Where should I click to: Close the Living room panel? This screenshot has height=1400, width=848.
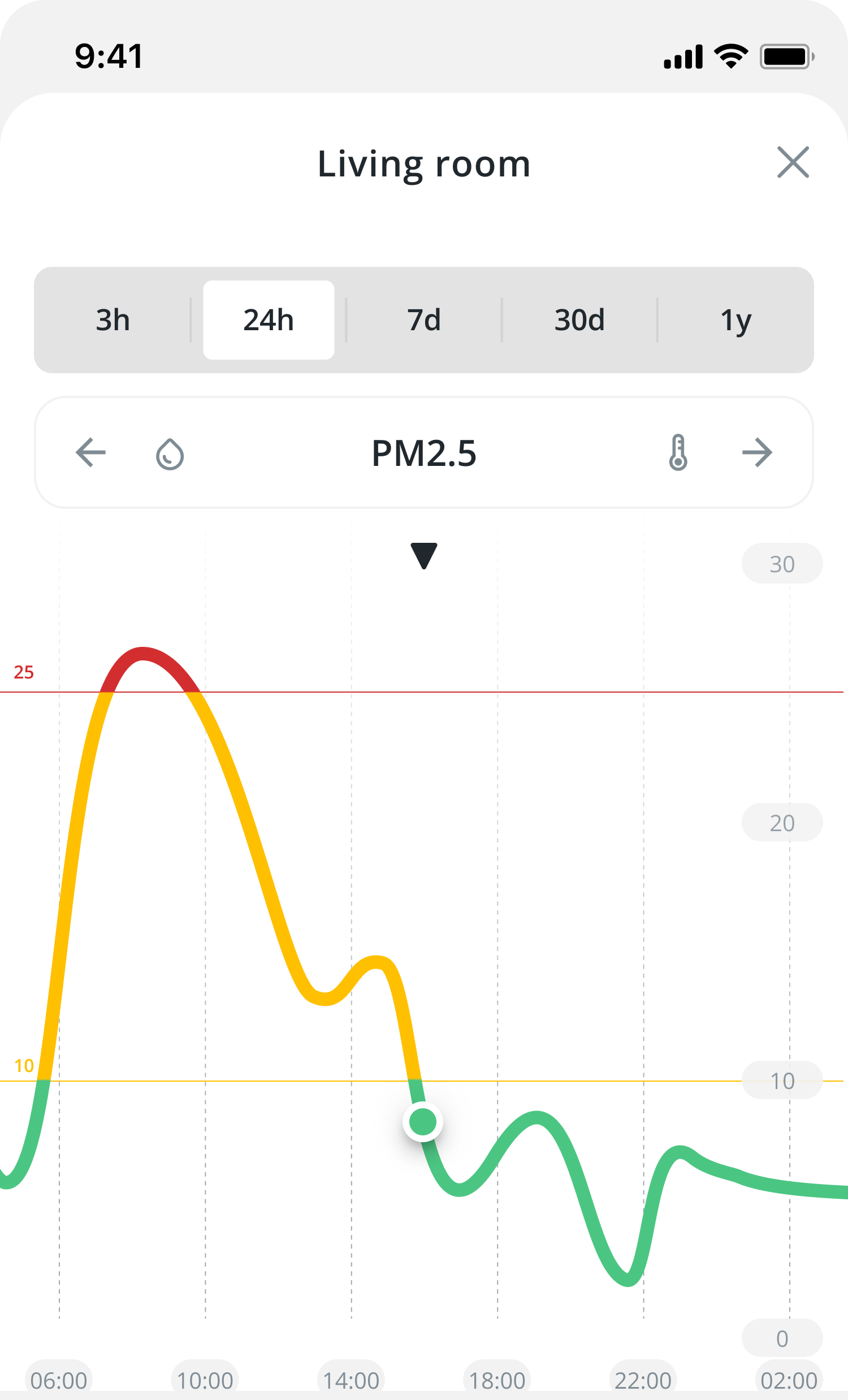(793, 162)
